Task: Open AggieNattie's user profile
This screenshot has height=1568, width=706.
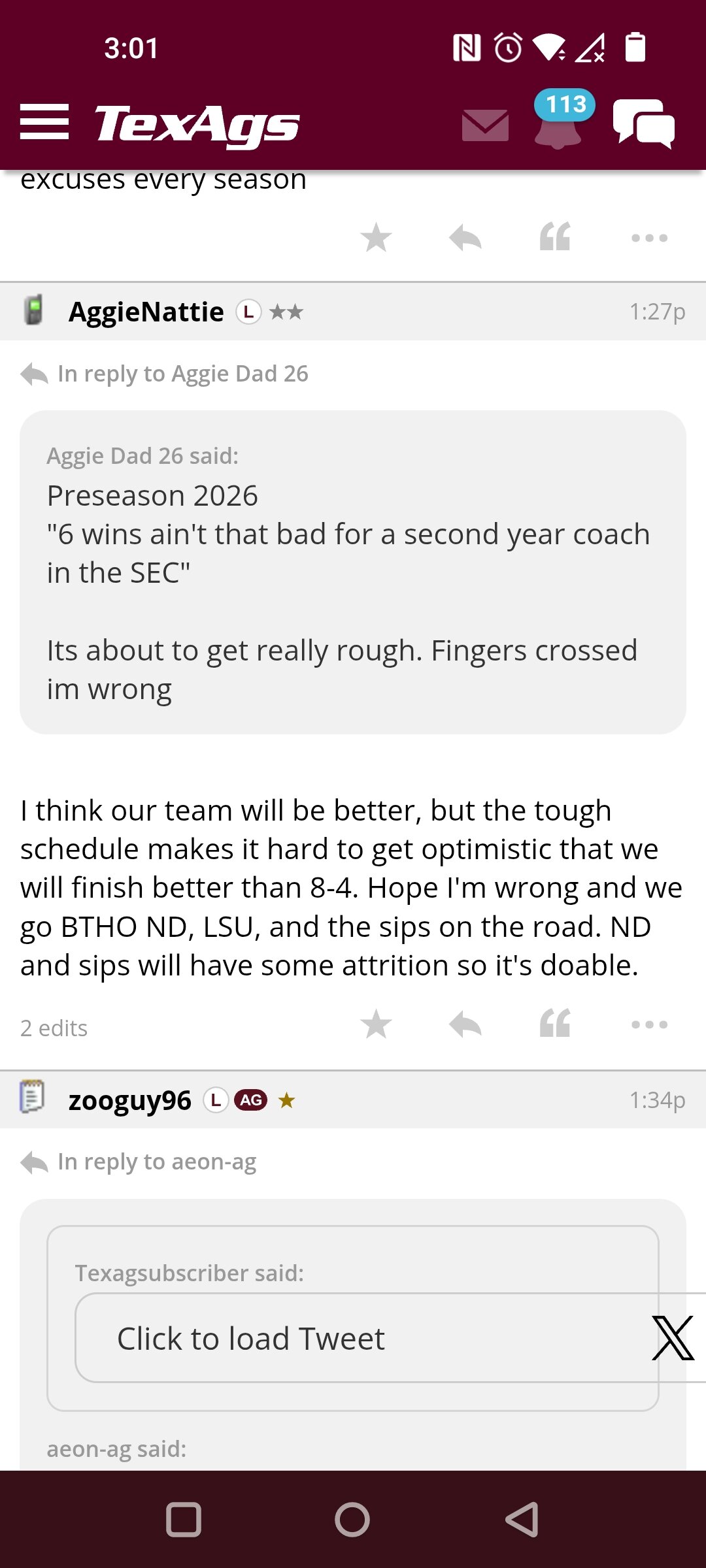Action: pyautogui.click(x=146, y=312)
